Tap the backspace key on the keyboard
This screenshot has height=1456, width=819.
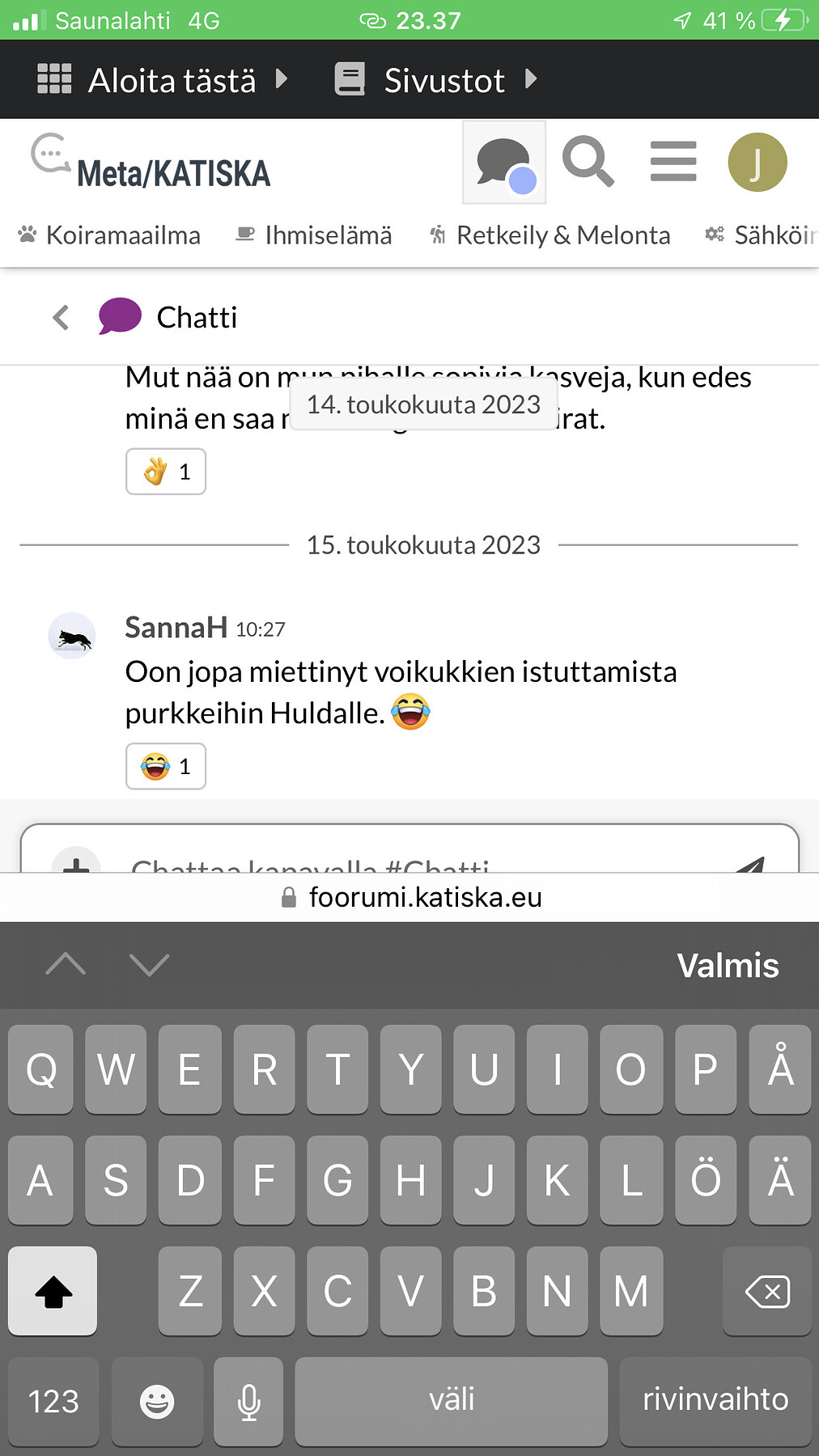click(x=766, y=1291)
